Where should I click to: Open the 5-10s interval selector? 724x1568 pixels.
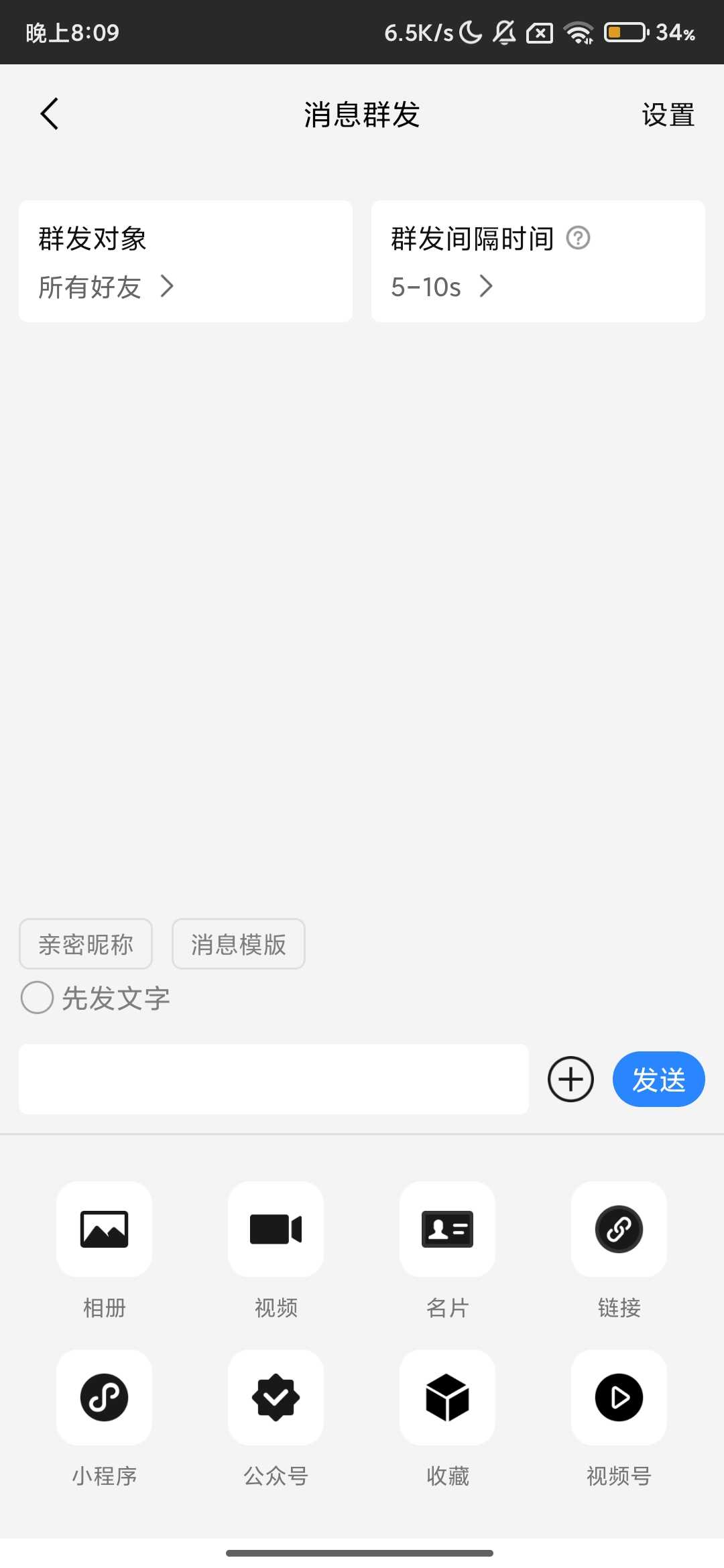tap(440, 287)
